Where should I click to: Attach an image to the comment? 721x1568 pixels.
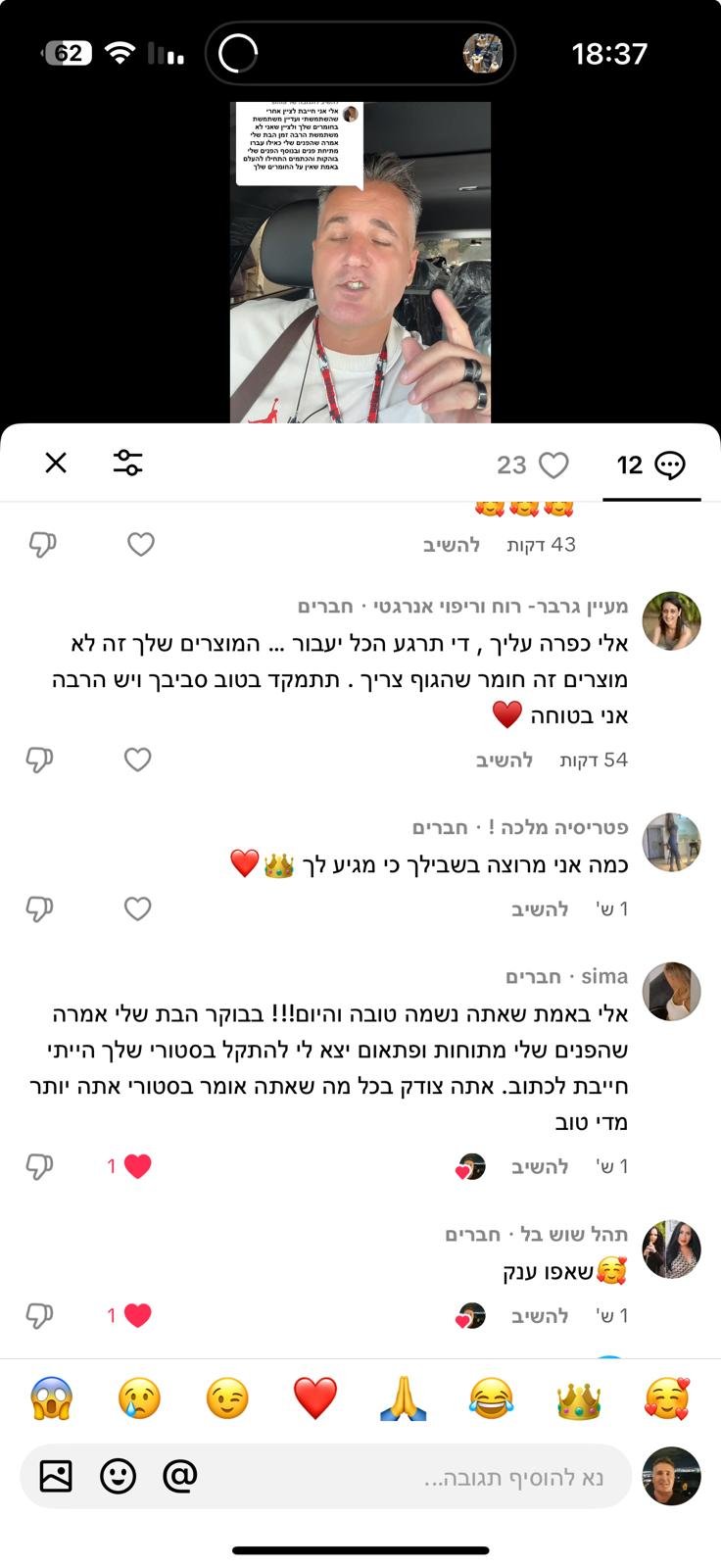click(56, 1475)
